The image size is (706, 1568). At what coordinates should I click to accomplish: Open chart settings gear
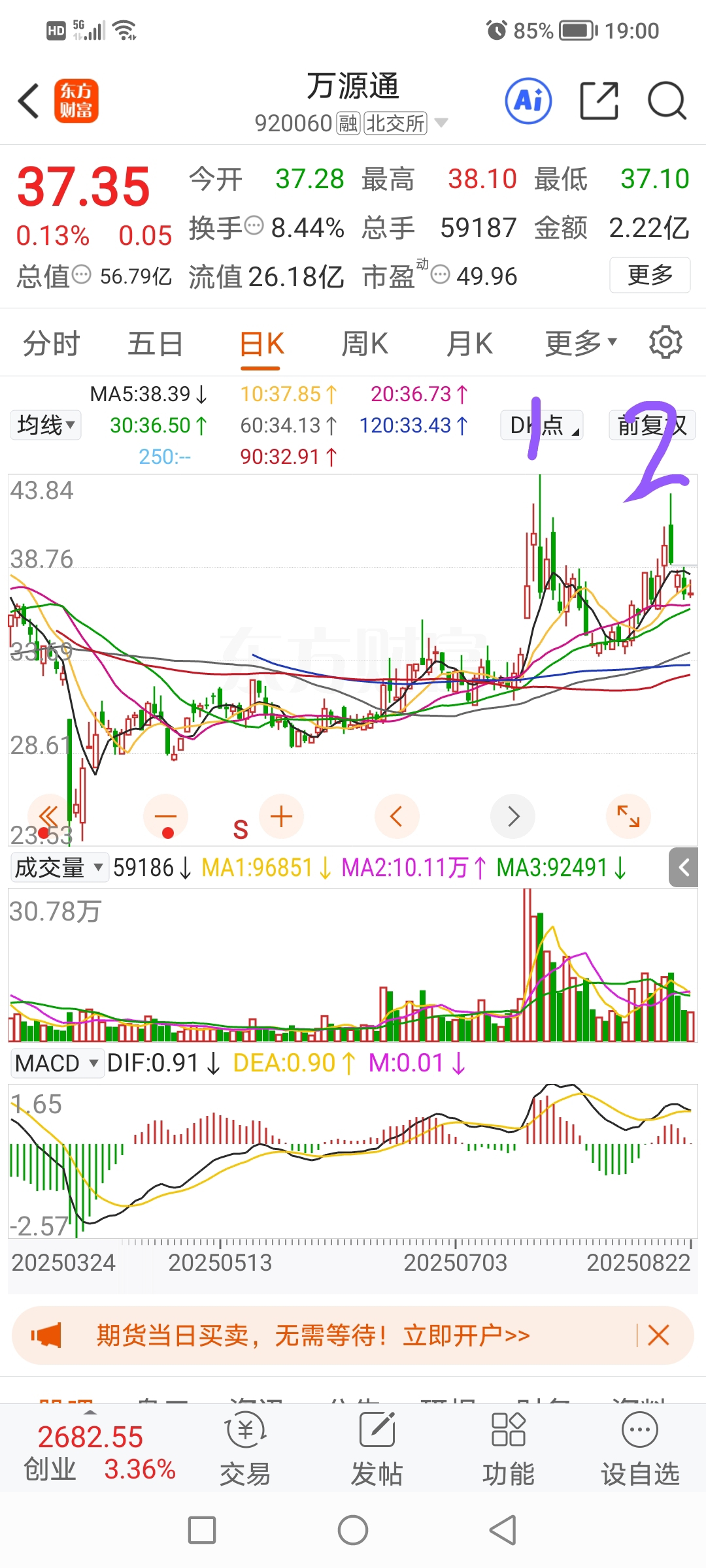665,342
